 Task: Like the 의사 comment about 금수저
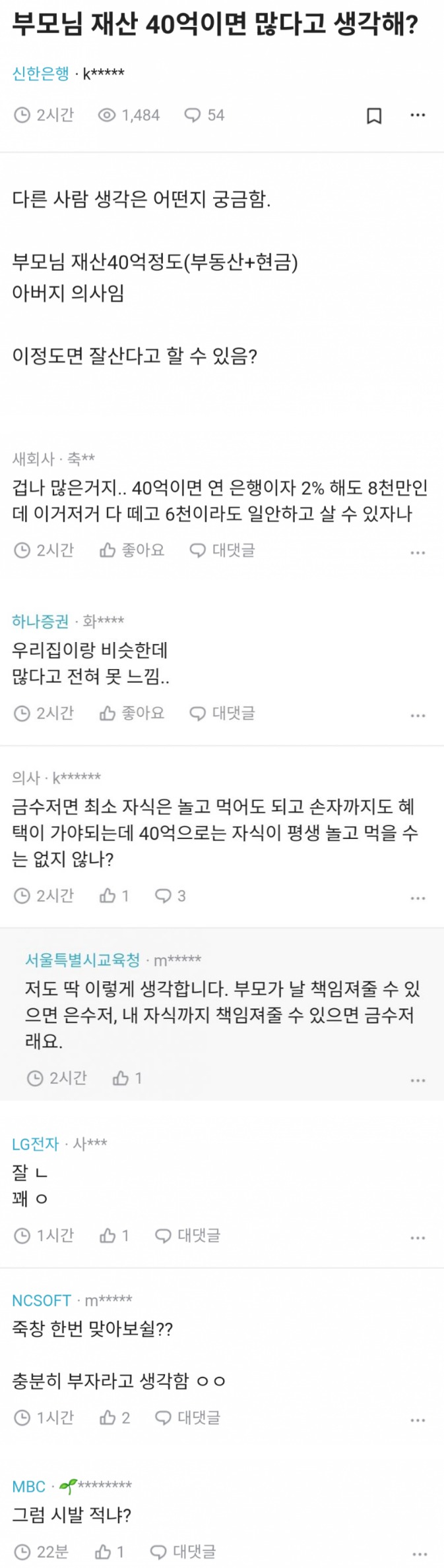pos(114,896)
